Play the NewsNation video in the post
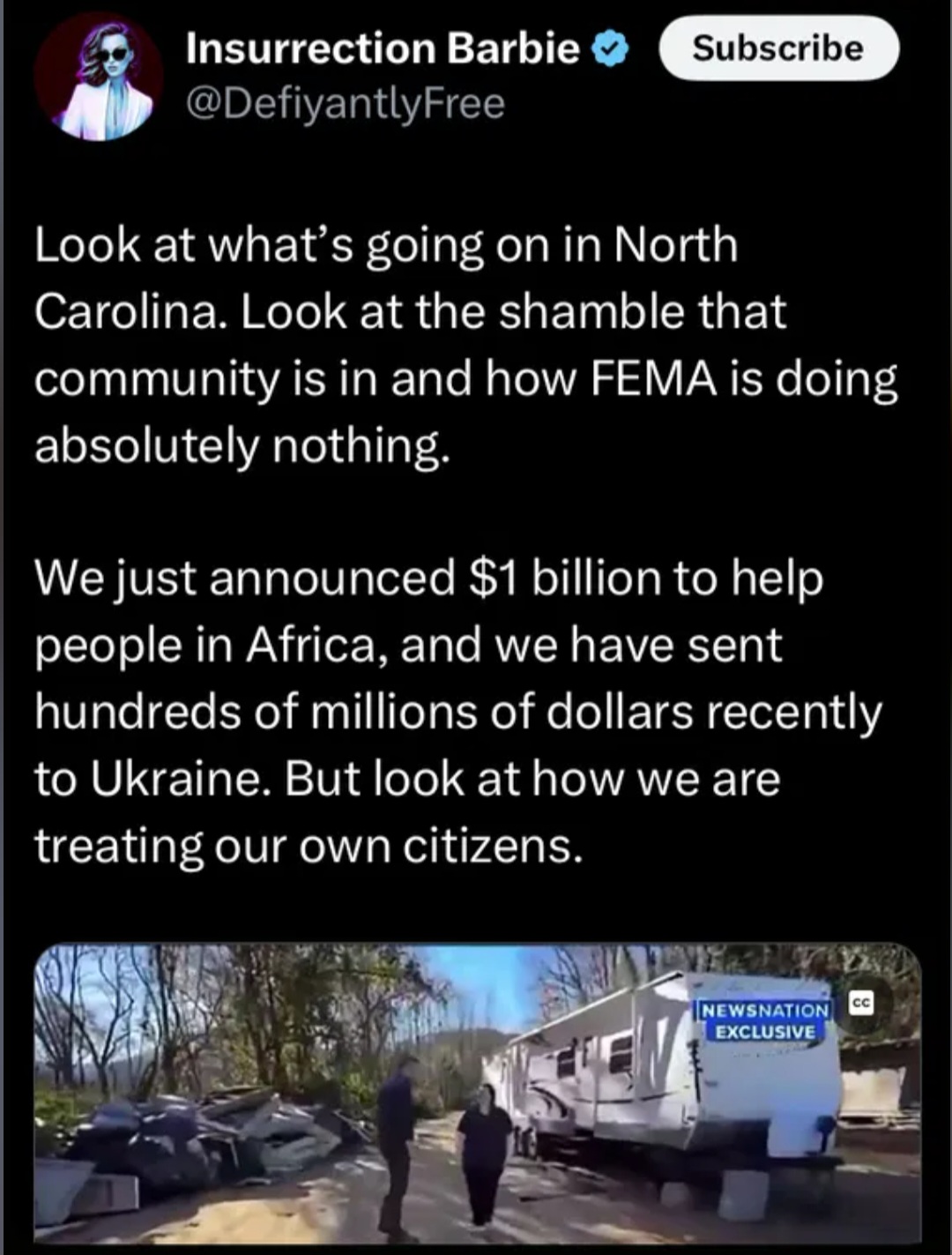The image size is (952, 1255). [x=476, y=1094]
